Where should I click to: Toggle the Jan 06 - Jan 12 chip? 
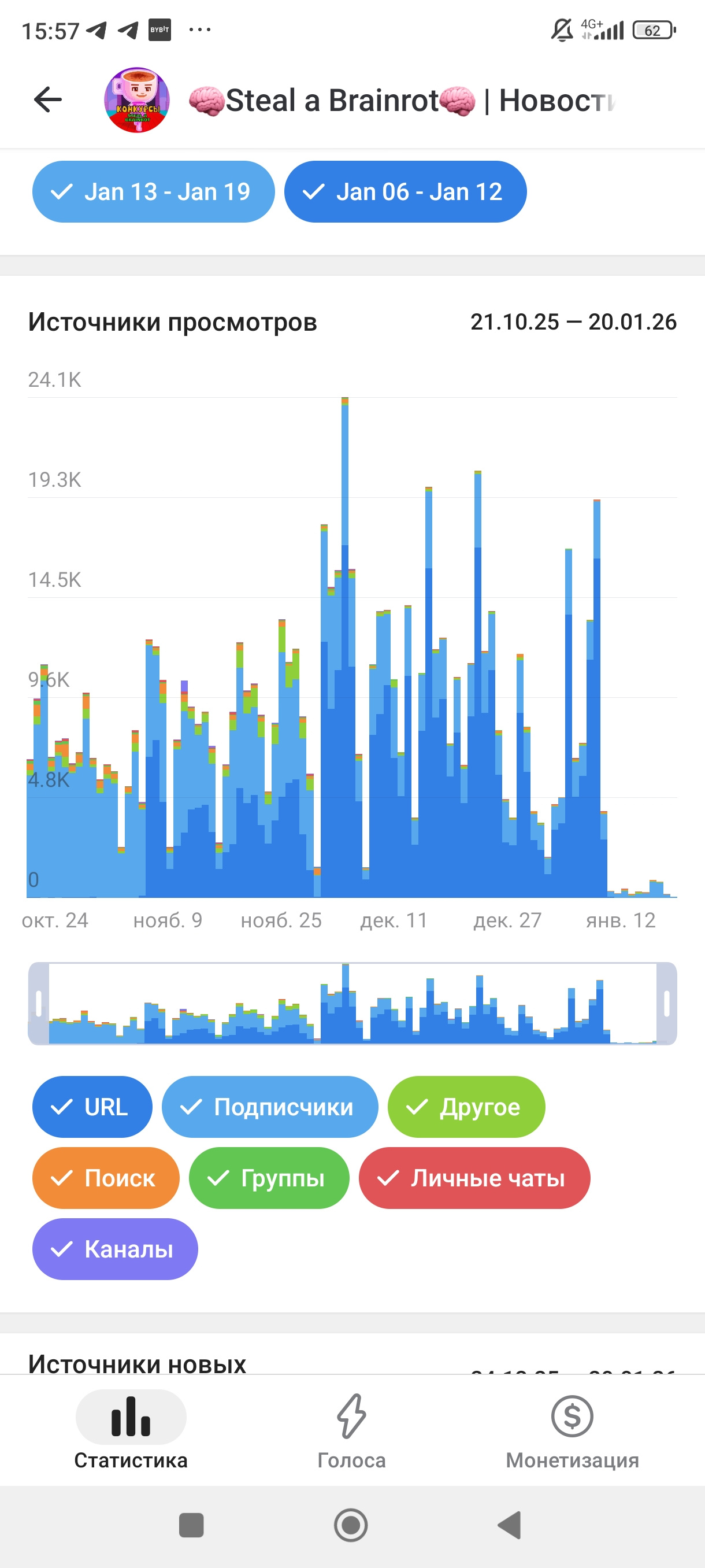click(x=405, y=192)
